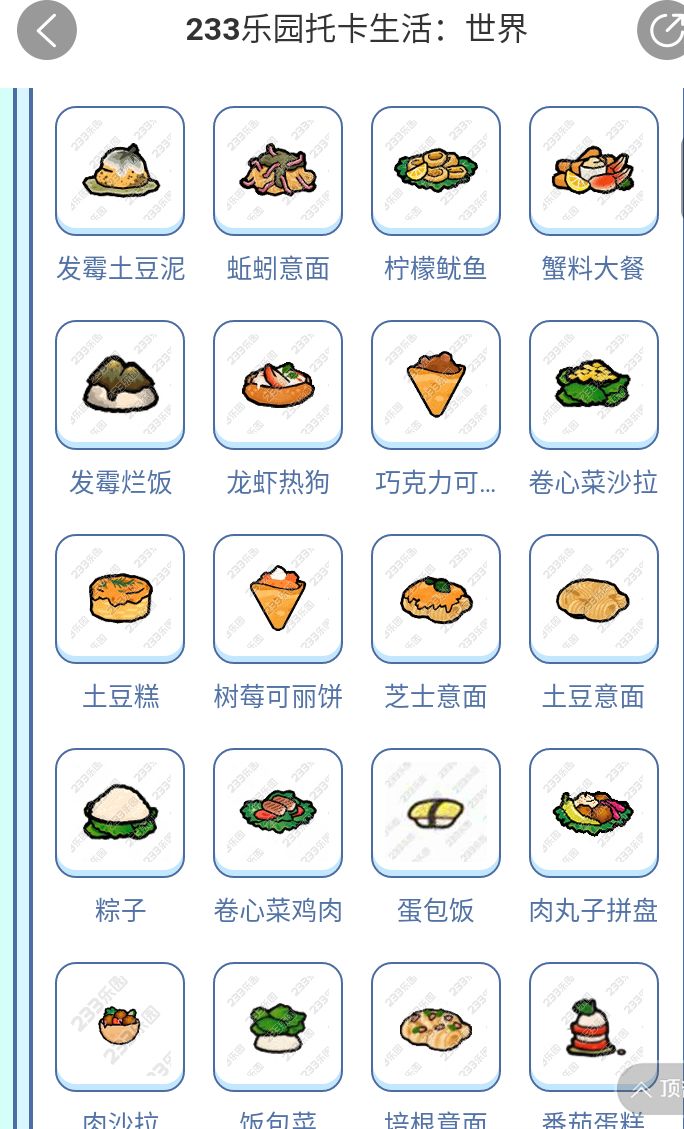Screen dimensions: 684x1129
Task: View the 柠檬鱿鱼 recipe
Action: tap(436, 169)
